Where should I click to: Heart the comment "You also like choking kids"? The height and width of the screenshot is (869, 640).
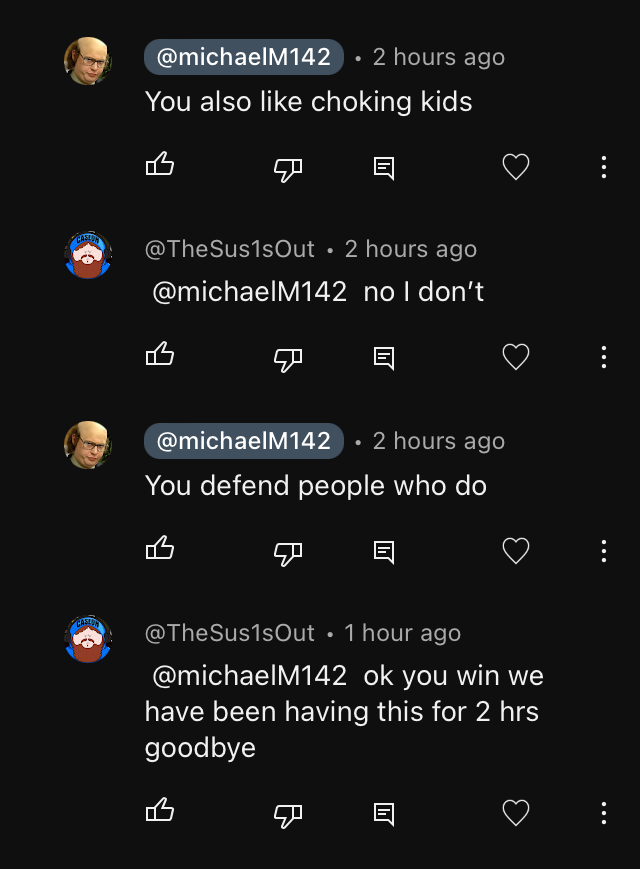[515, 167]
